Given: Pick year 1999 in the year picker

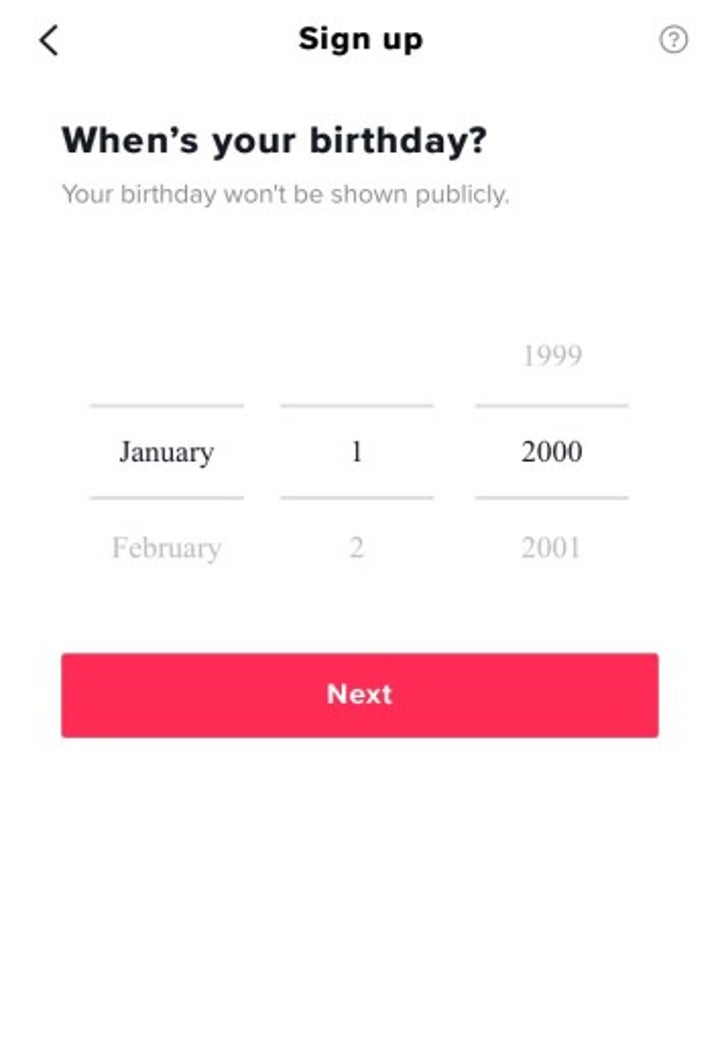Looking at the screenshot, I should [552, 356].
